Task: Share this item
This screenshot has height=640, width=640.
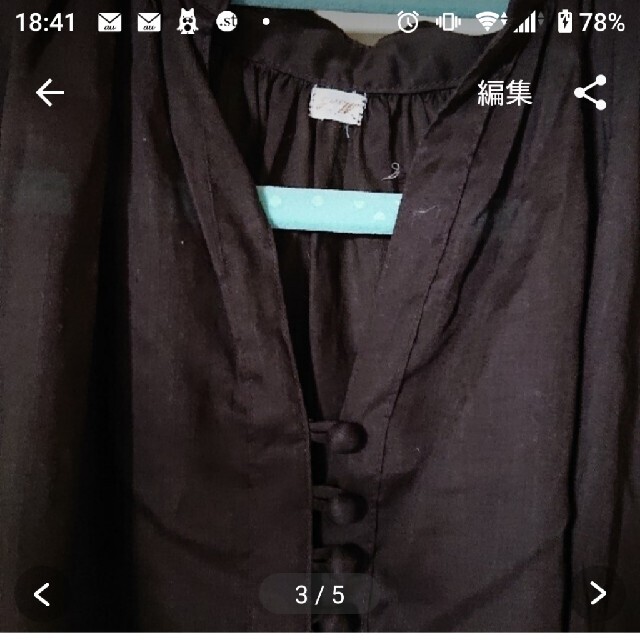Action: point(590,93)
